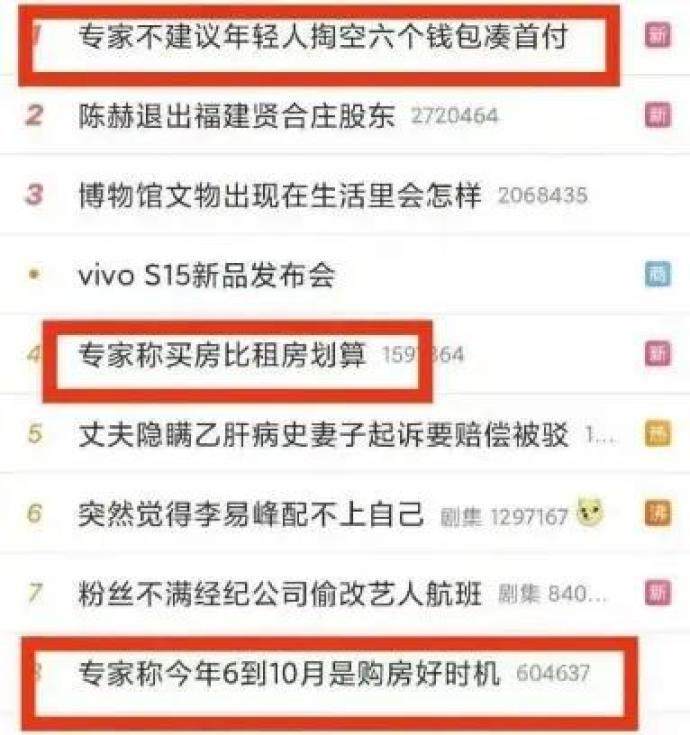This screenshot has width=690, height=735.
Task: Open the topic 陈赫退出福建贤合庄股东
Action: pos(238,115)
